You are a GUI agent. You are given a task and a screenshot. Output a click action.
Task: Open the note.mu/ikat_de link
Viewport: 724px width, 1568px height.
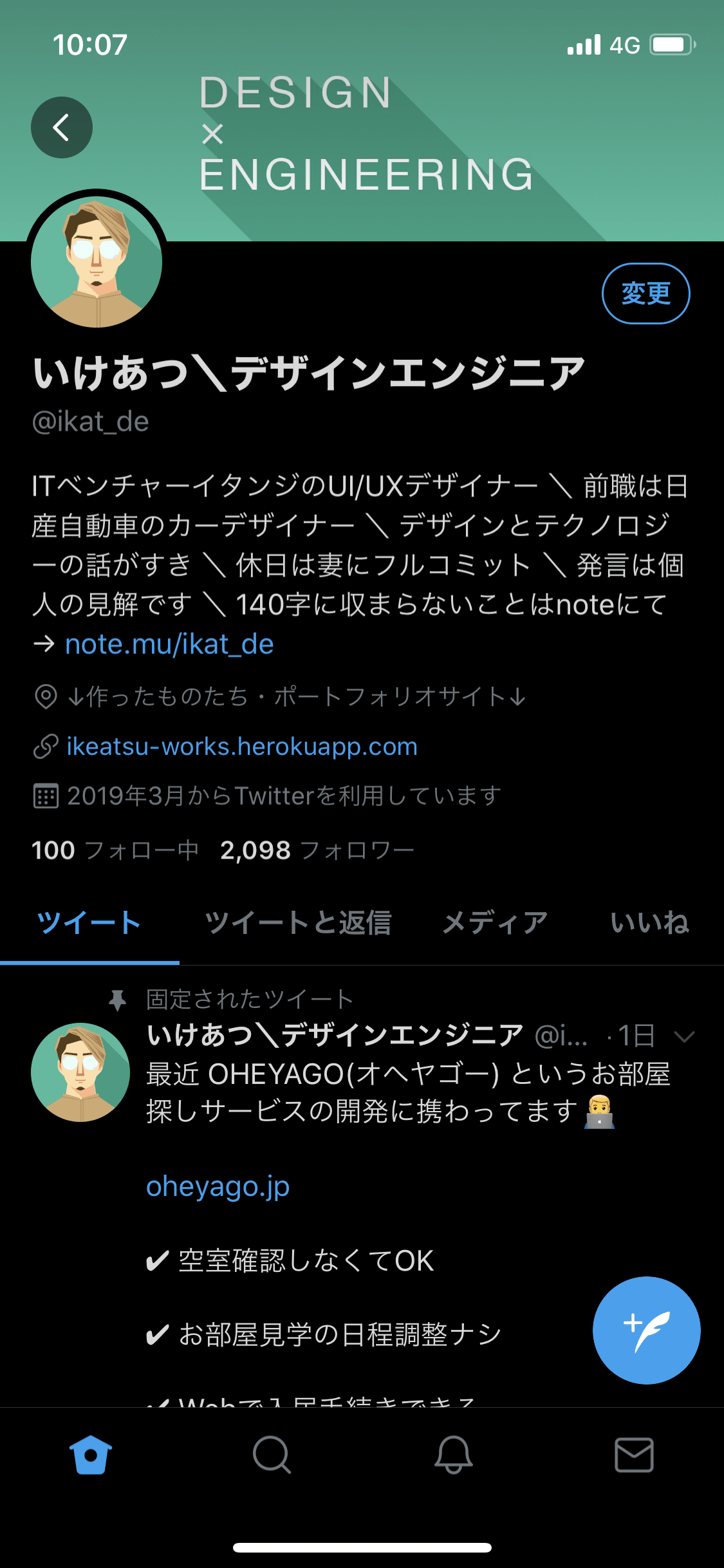(169, 644)
